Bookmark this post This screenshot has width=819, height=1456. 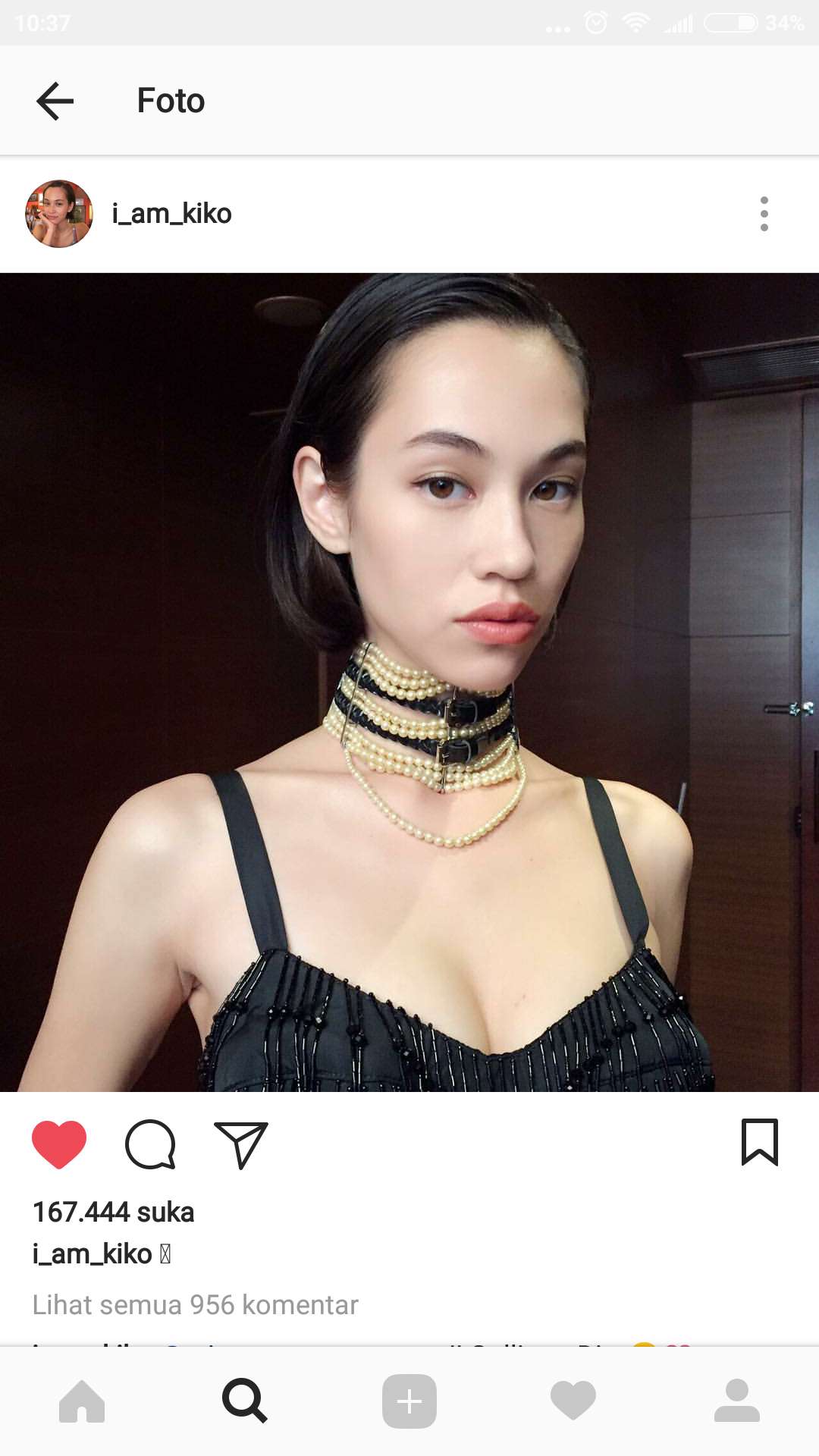tap(759, 1142)
